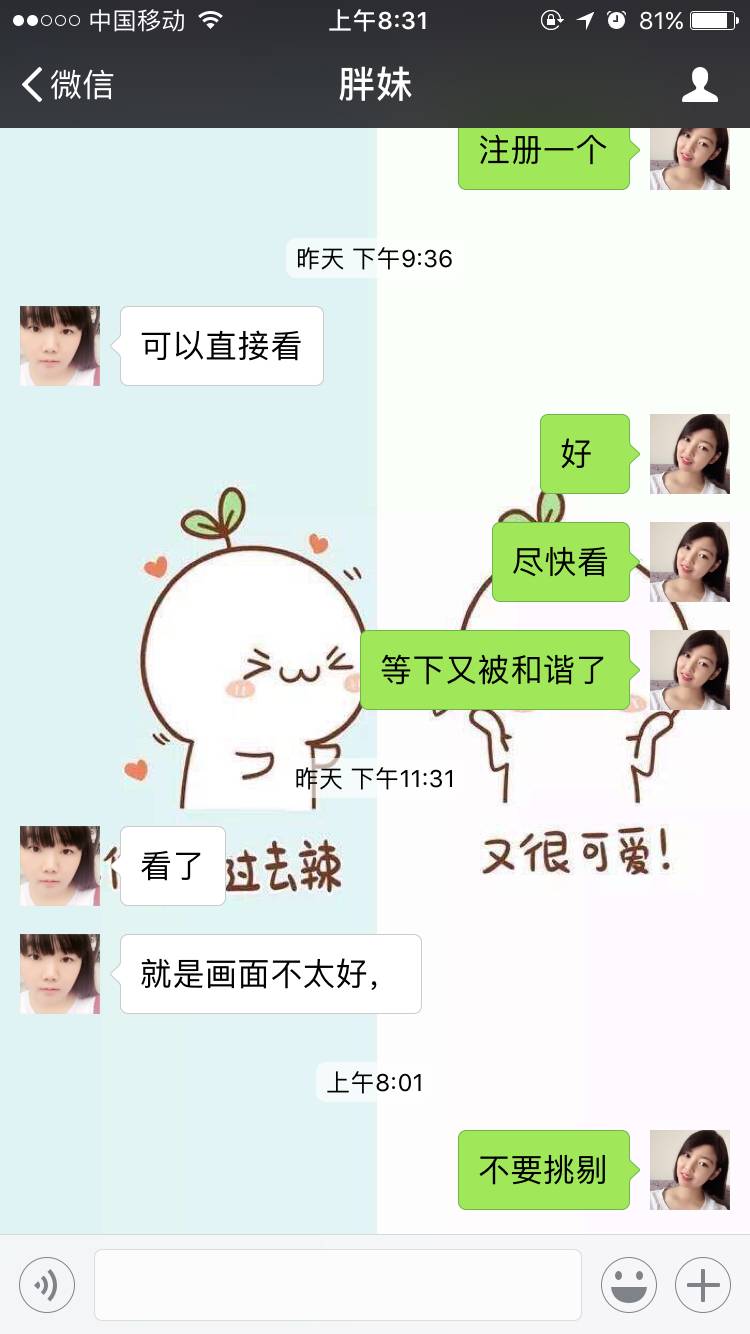The height and width of the screenshot is (1334, 750).
Task: Tap the avatar beside the 可以直接看 message
Action: [60, 346]
